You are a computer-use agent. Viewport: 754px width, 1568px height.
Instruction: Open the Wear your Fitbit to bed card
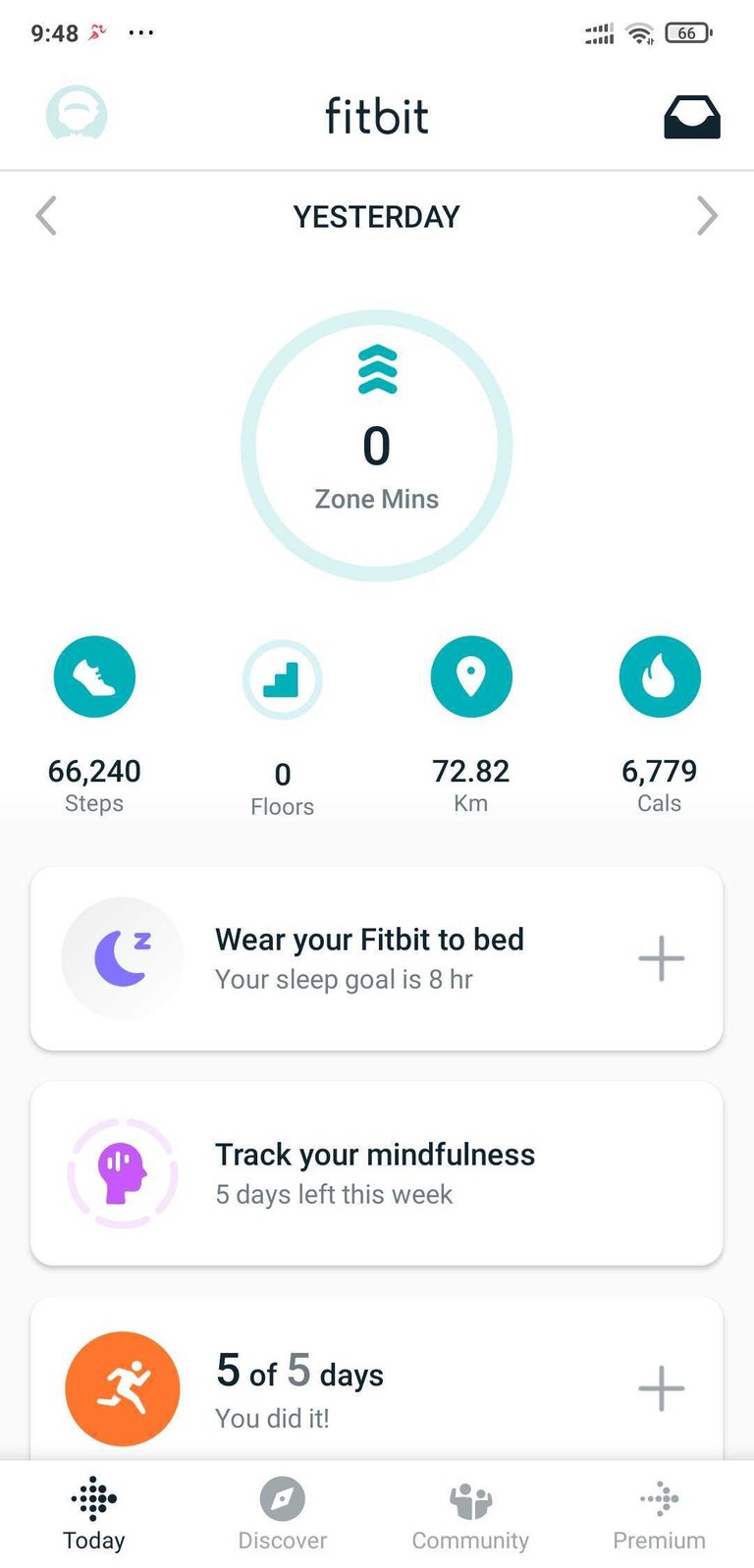pos(377,958)
